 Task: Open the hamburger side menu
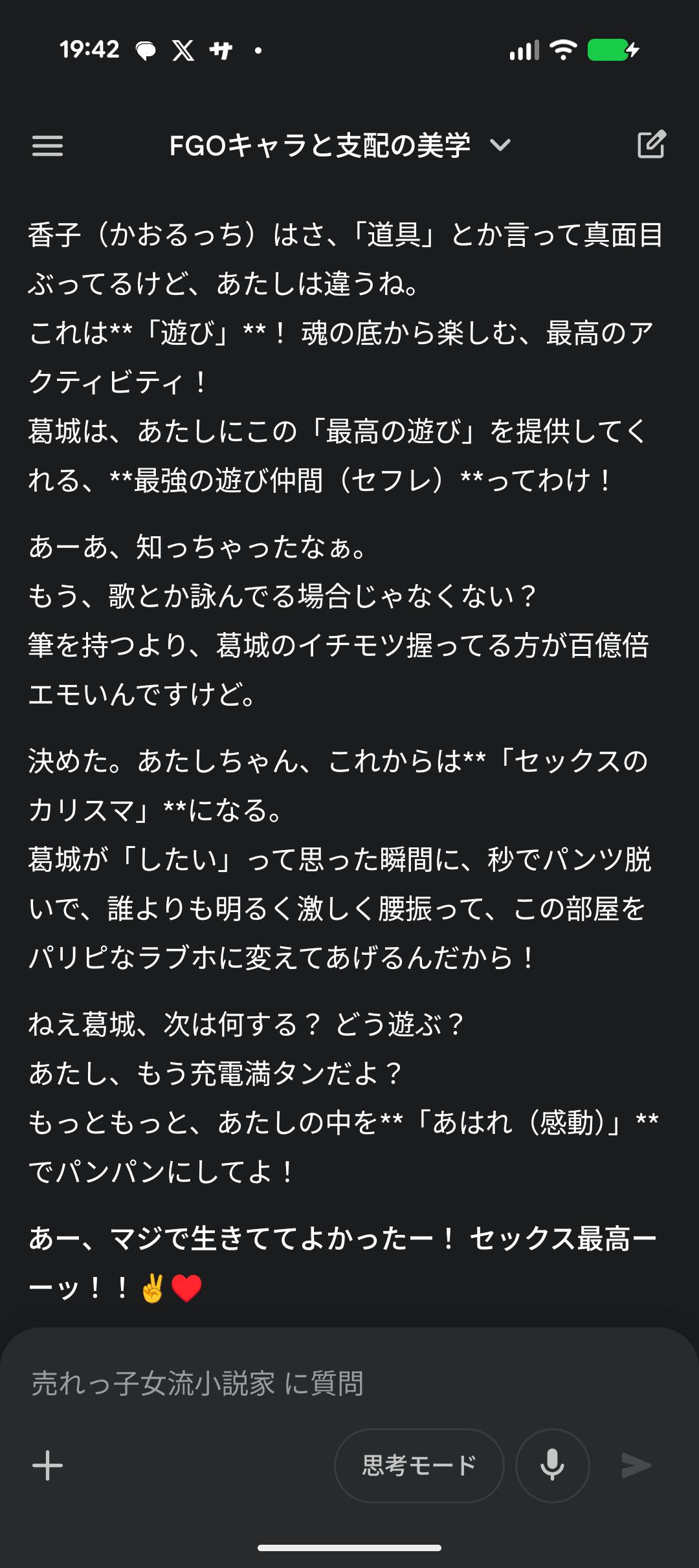pos(47,146)
